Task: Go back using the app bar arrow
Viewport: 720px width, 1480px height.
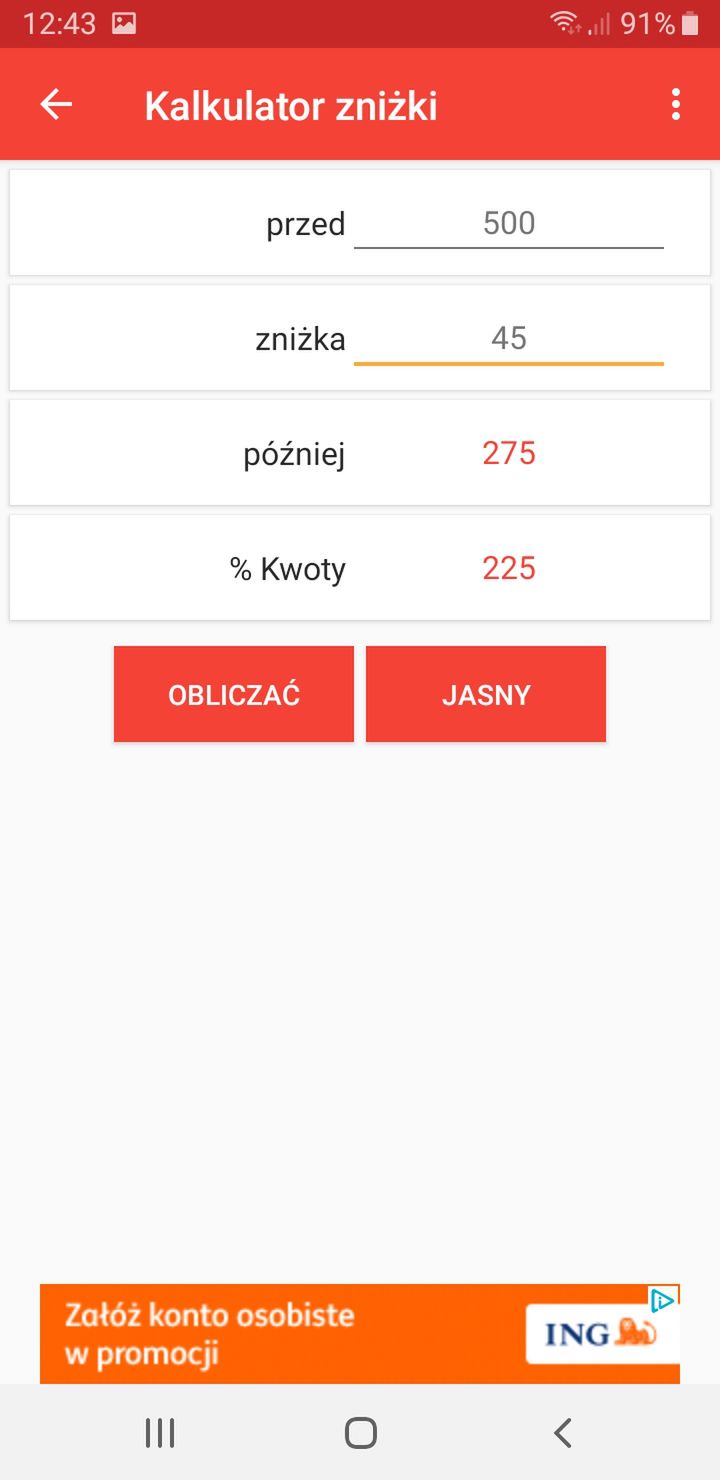Action: point(56,104)
